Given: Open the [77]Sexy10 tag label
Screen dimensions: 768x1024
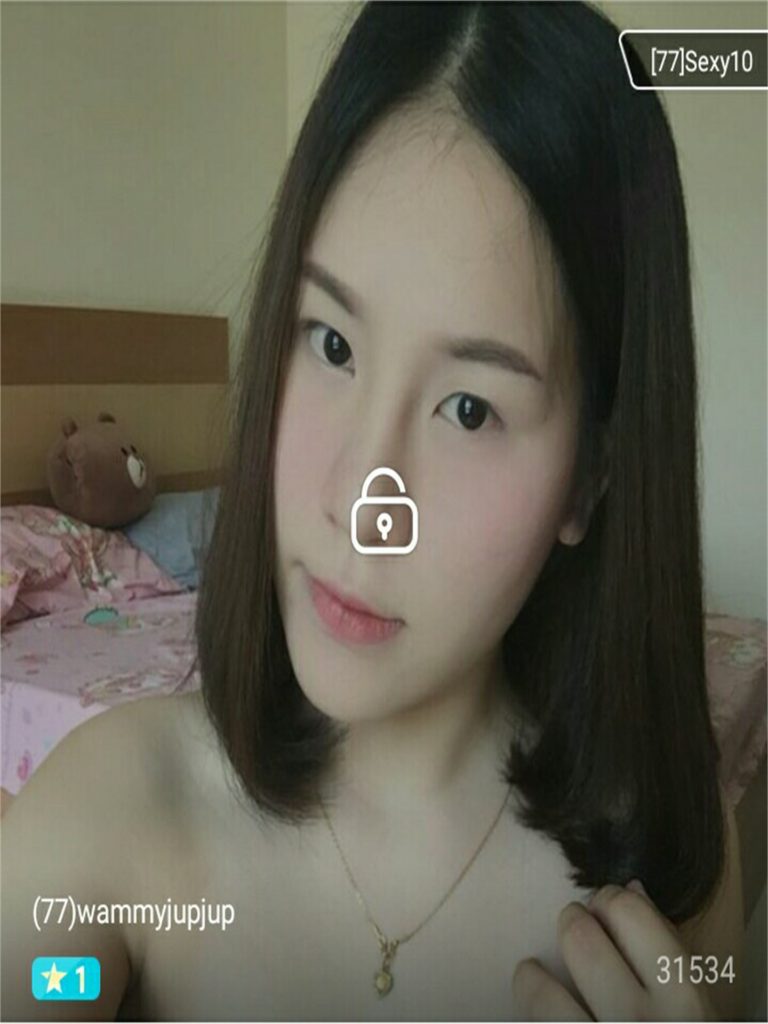Looking at the screenshot, I should click(x=696, y=60).
